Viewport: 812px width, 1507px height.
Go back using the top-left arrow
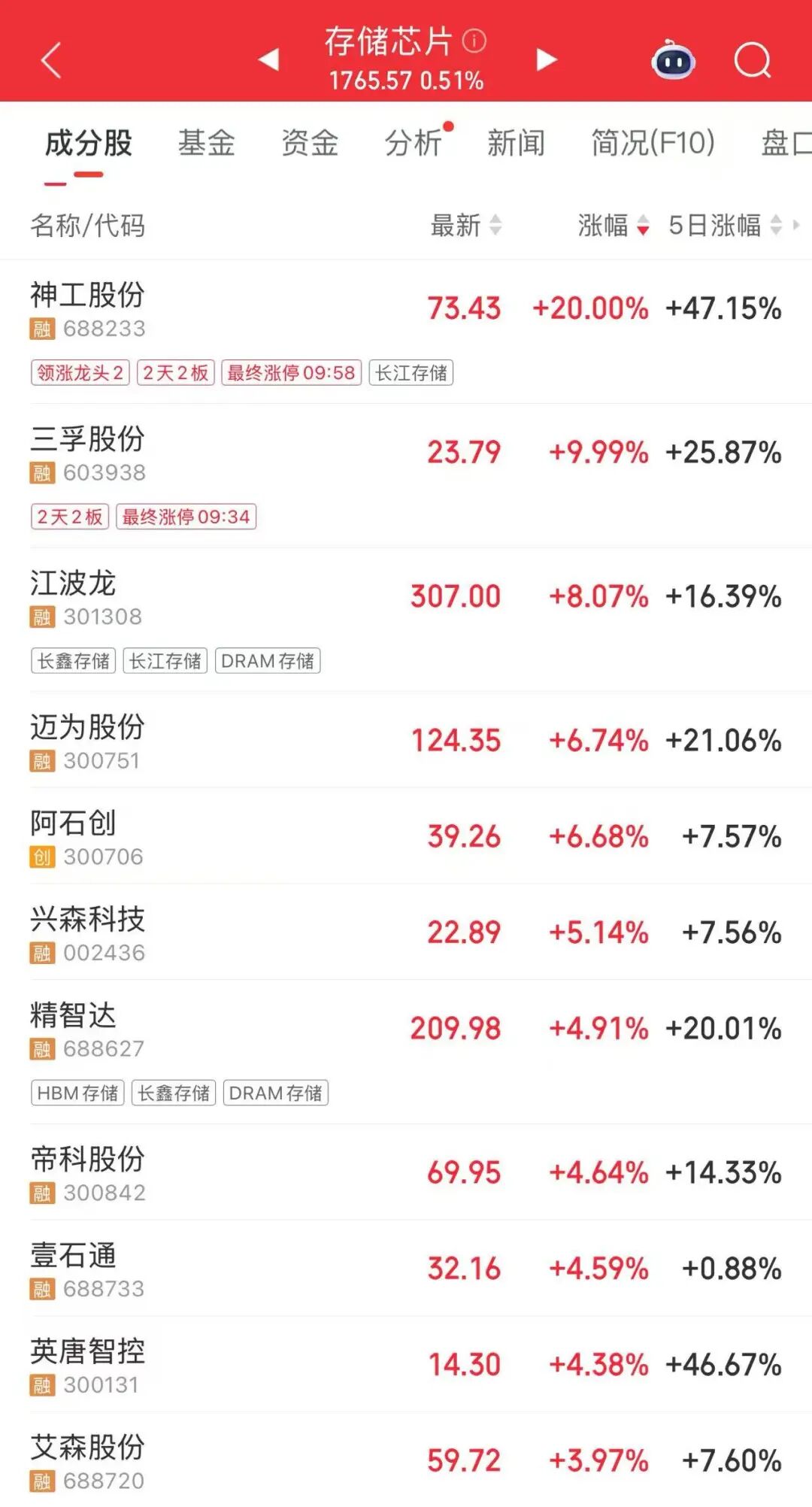(51, 60)
